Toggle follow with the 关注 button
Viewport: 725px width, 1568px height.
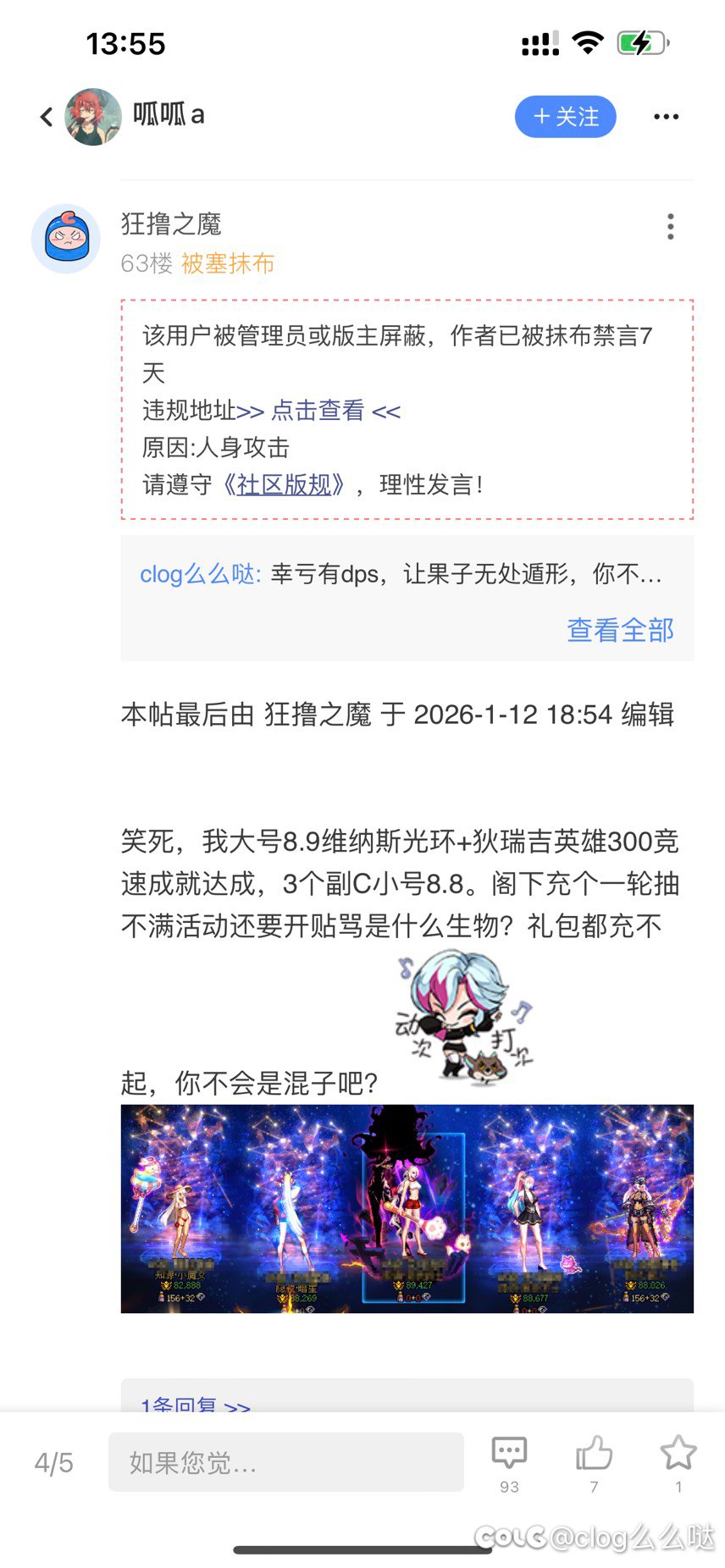(x=565, y=117)
